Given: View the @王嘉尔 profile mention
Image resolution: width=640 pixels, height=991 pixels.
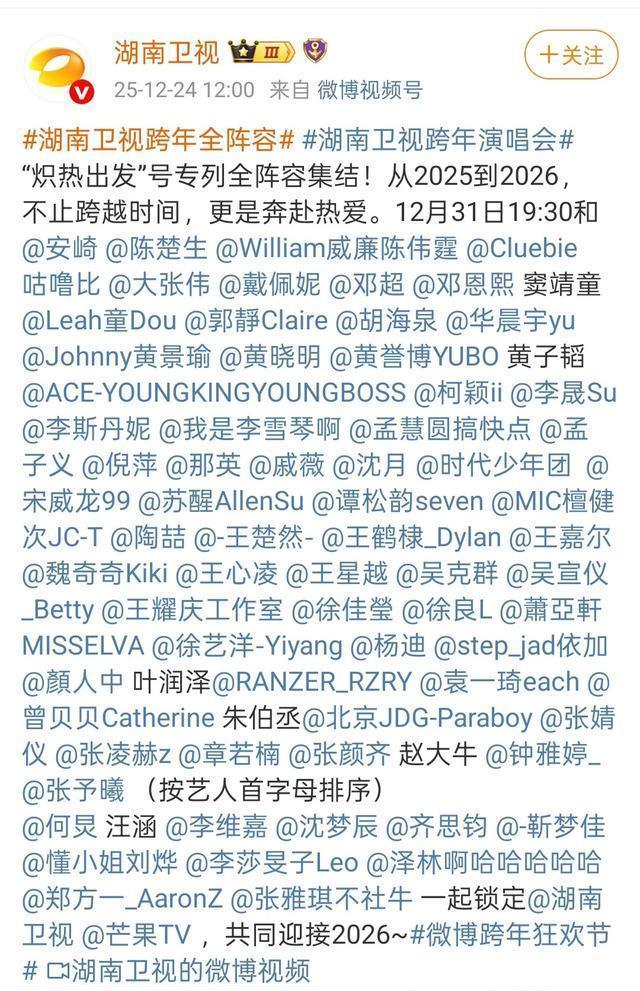Looking at the screenshot, I should point(560,537).
